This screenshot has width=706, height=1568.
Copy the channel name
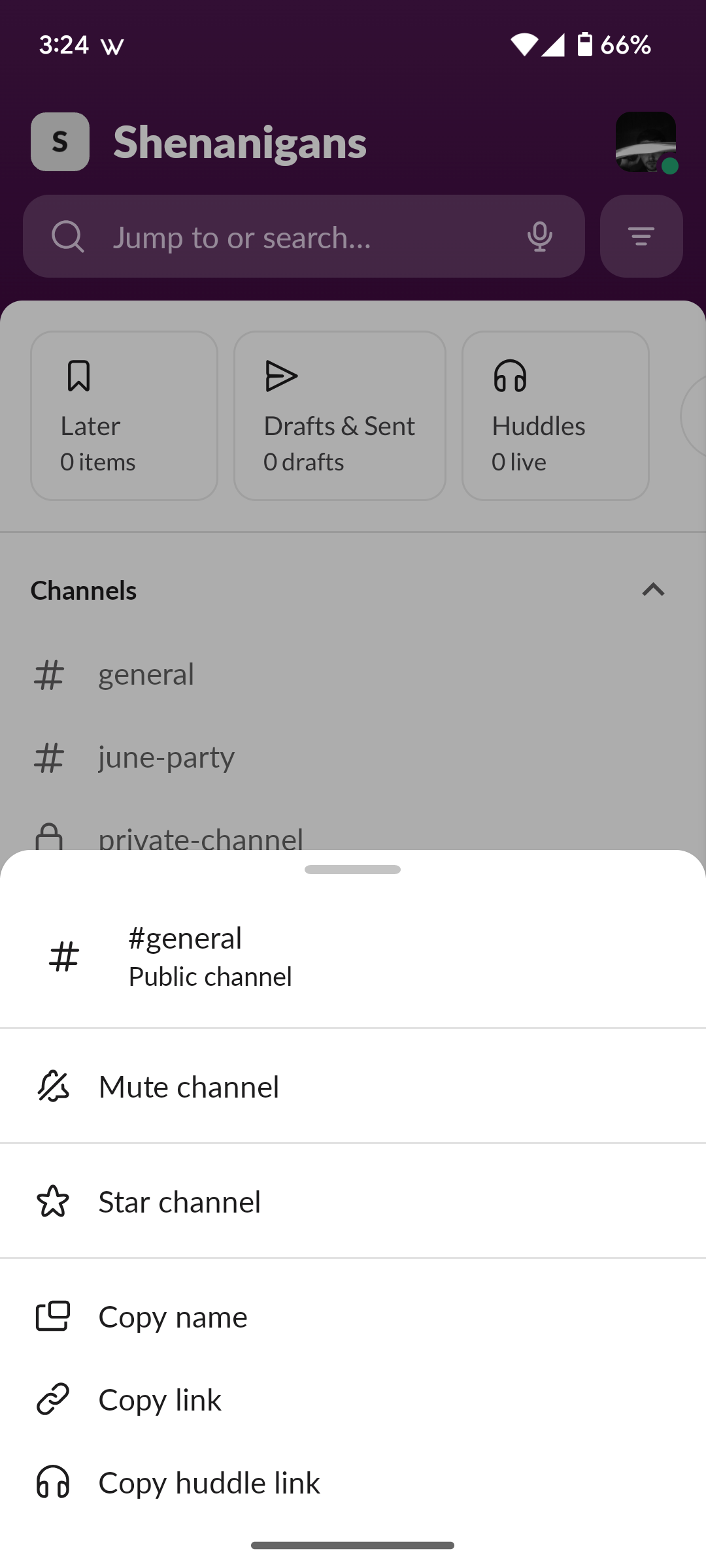pos(173,1317)
